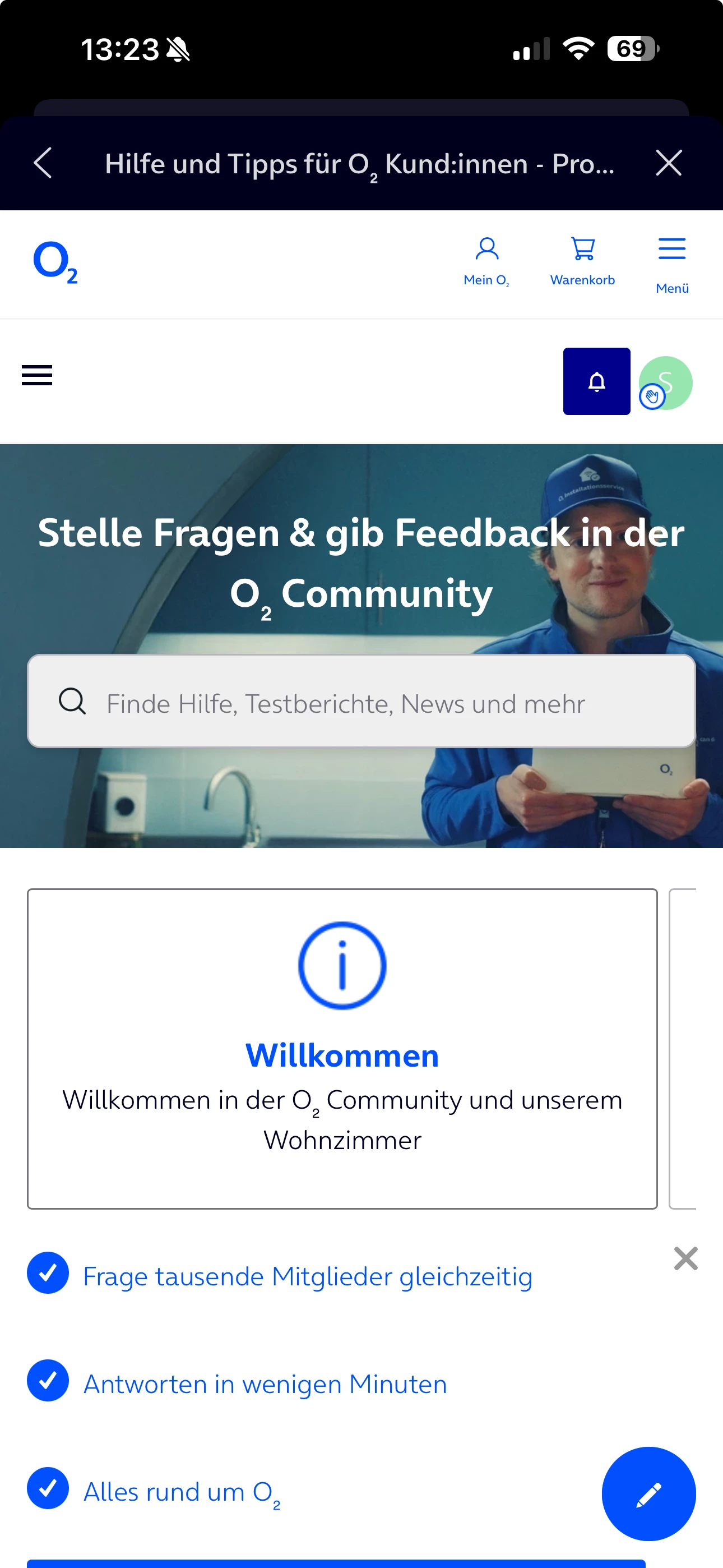The height and width of the screenshot is (1568, 723).
Task: Compose a new post with pencil button
Action: pyautogui.click(x=648, y=1494)
